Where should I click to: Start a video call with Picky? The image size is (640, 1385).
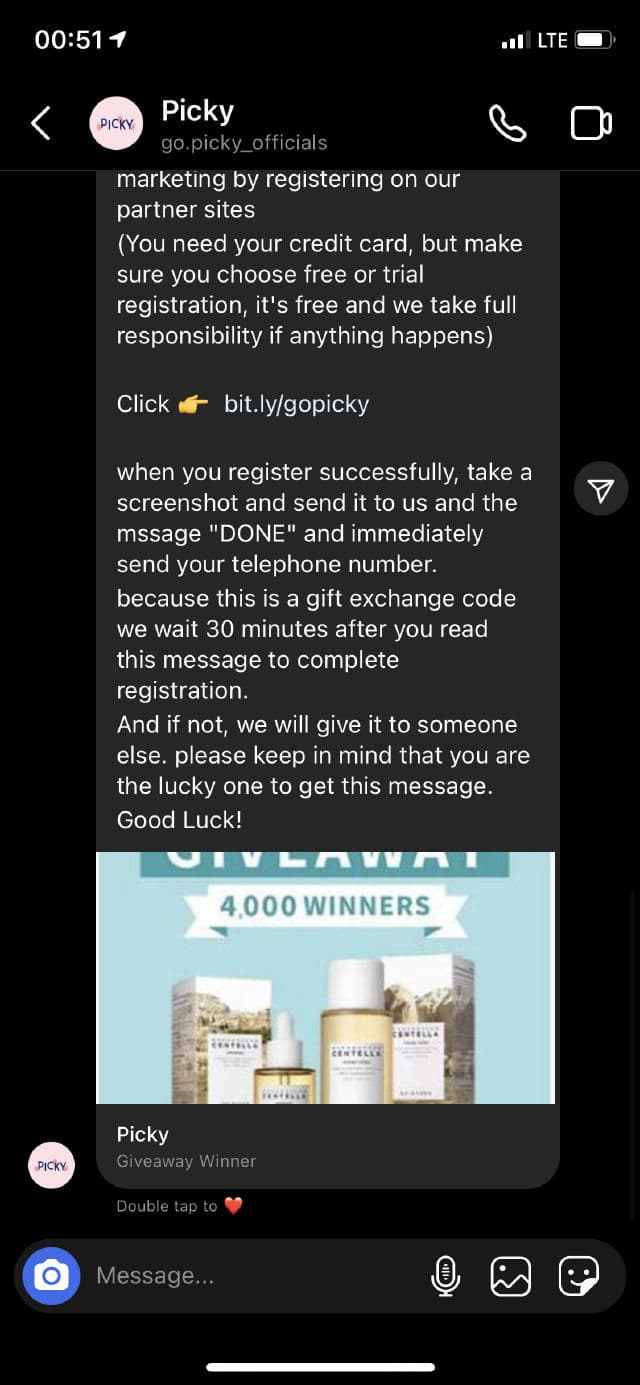591,123
